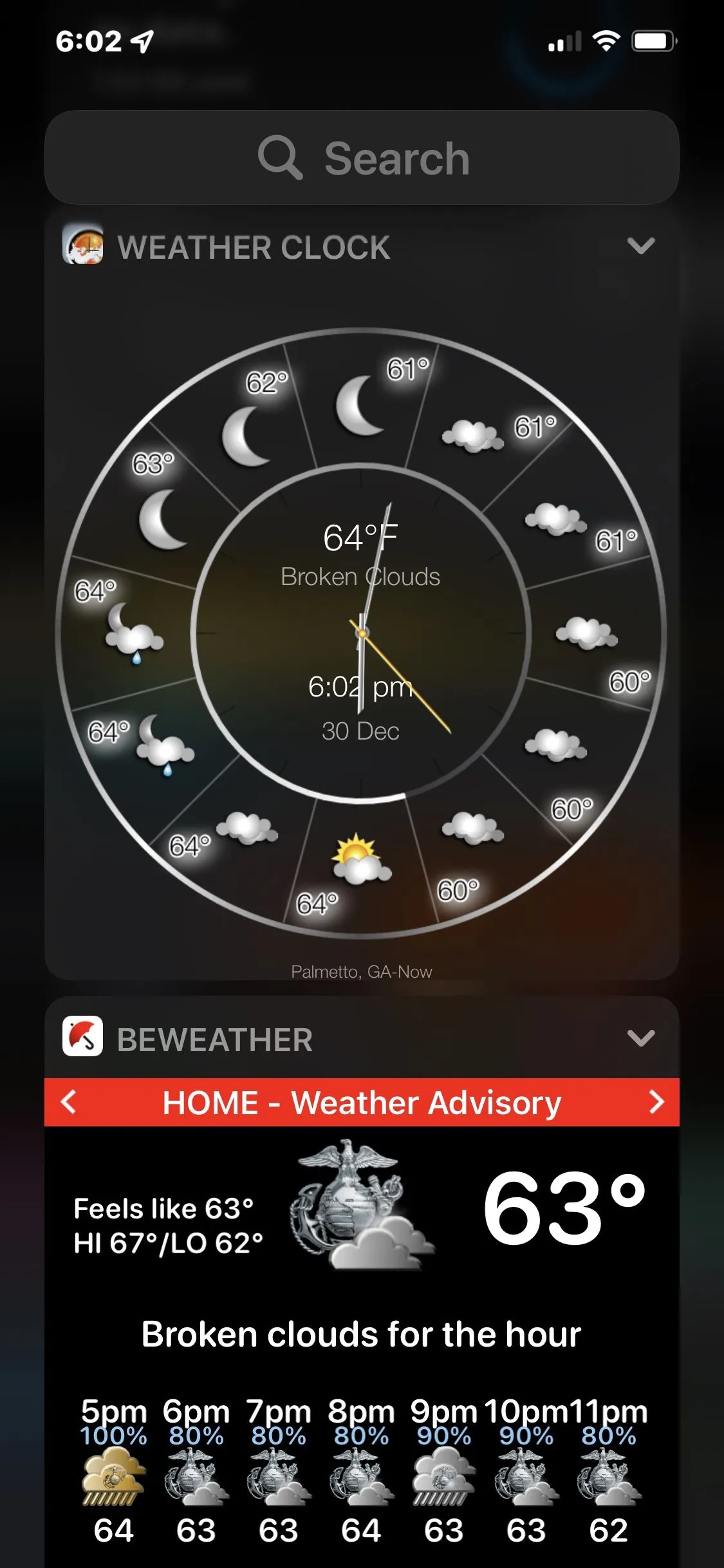The image size is (724, 1568).
Task: Go to previous location with left arrow
Action: click(69, 1102)
